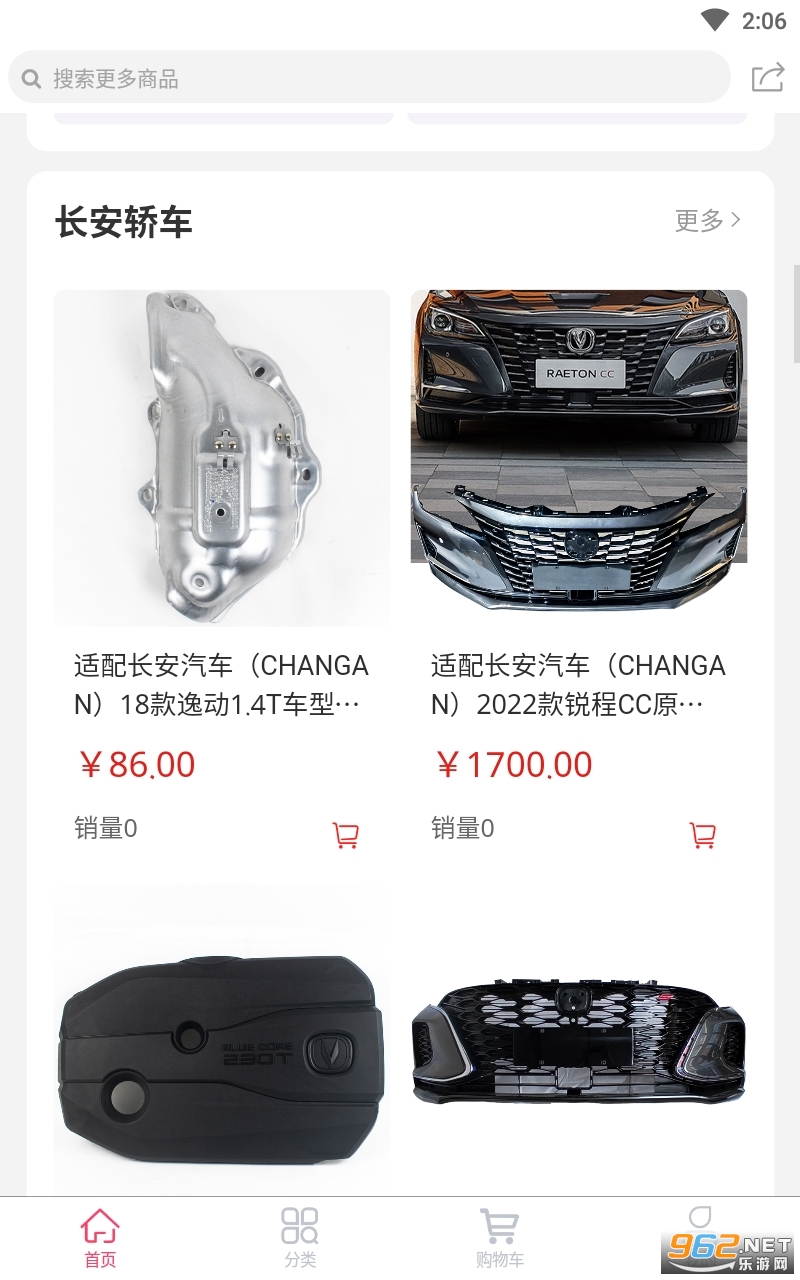Add the ¥86.00 item to cart
Viewport: 800px width, 1280px height.
coord(345,835)
